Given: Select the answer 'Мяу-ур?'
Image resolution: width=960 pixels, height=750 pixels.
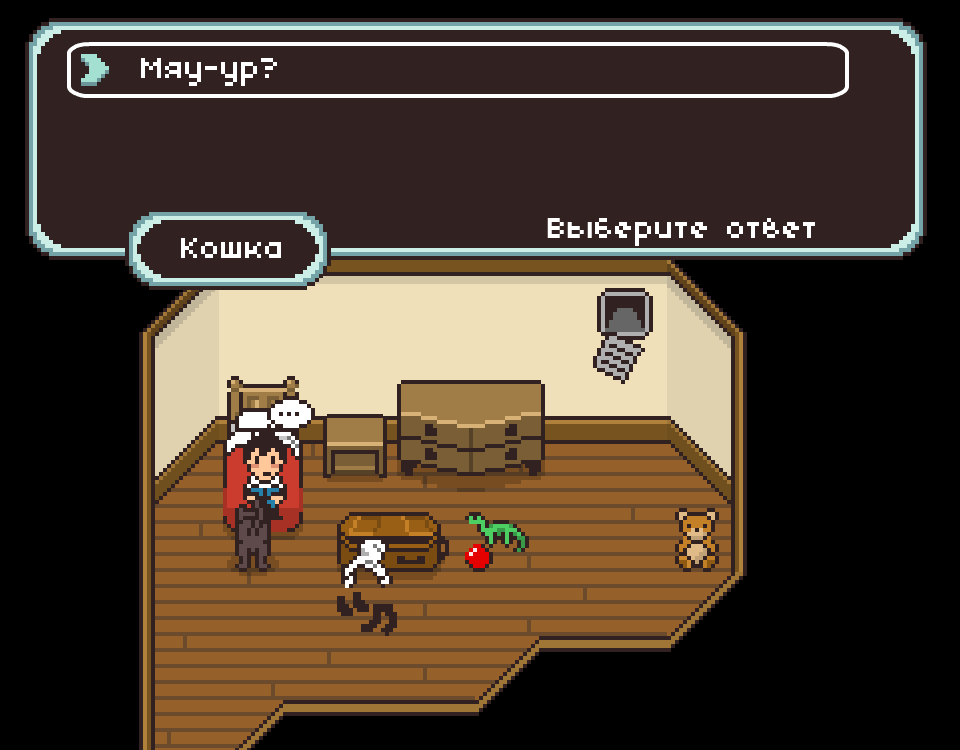Looking at the screenshot, I should (457, 70).
